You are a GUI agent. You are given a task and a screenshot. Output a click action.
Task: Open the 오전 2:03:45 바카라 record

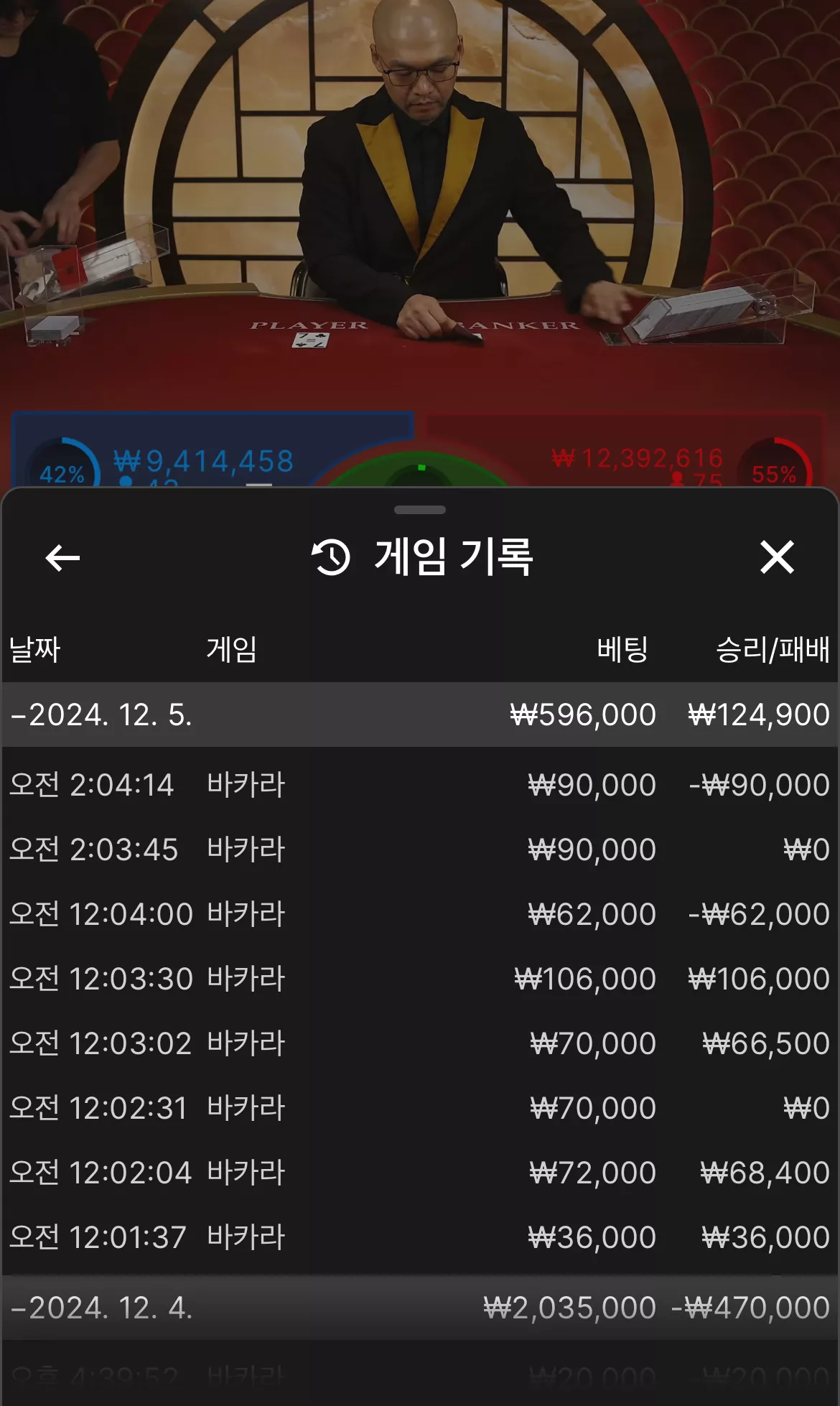pos(420,849)
